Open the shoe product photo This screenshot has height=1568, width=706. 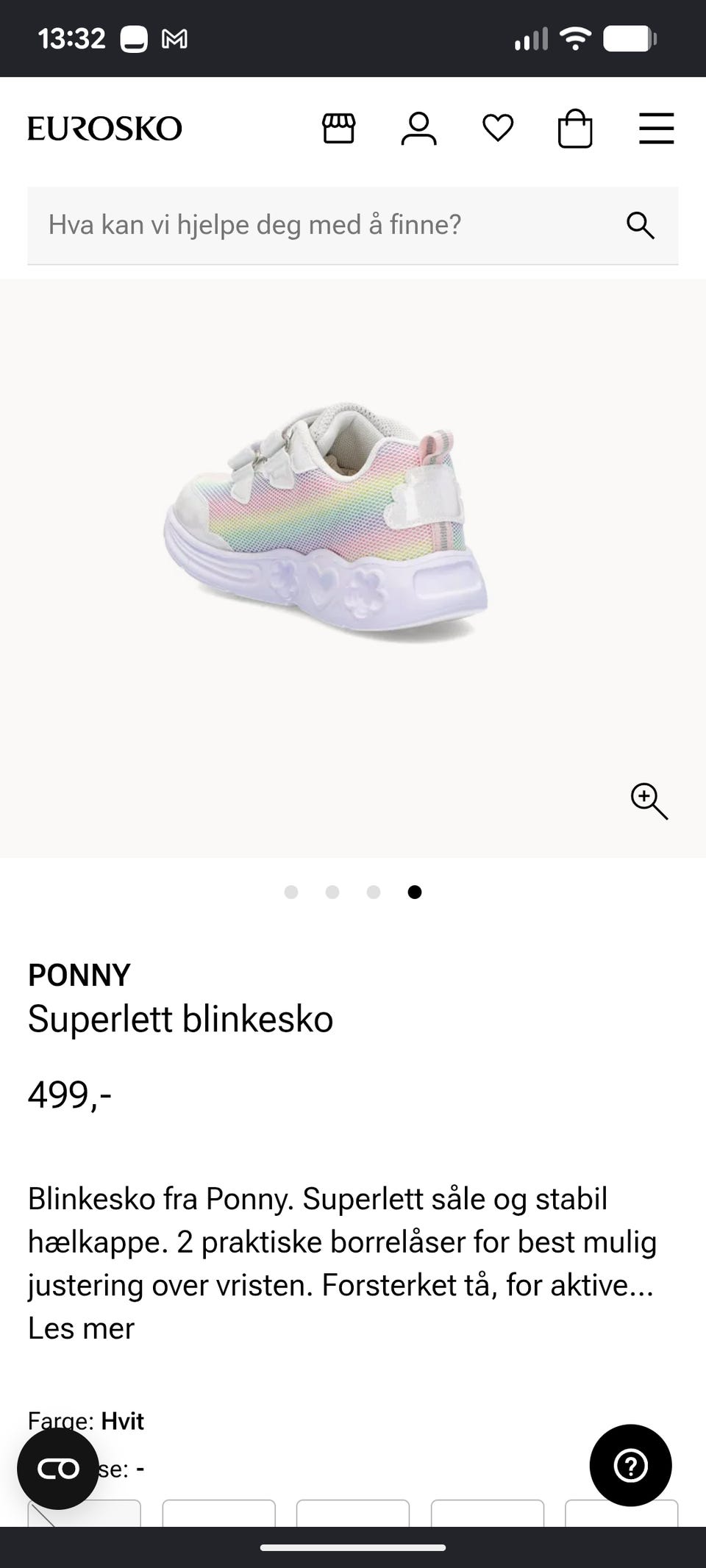point(325,520)
